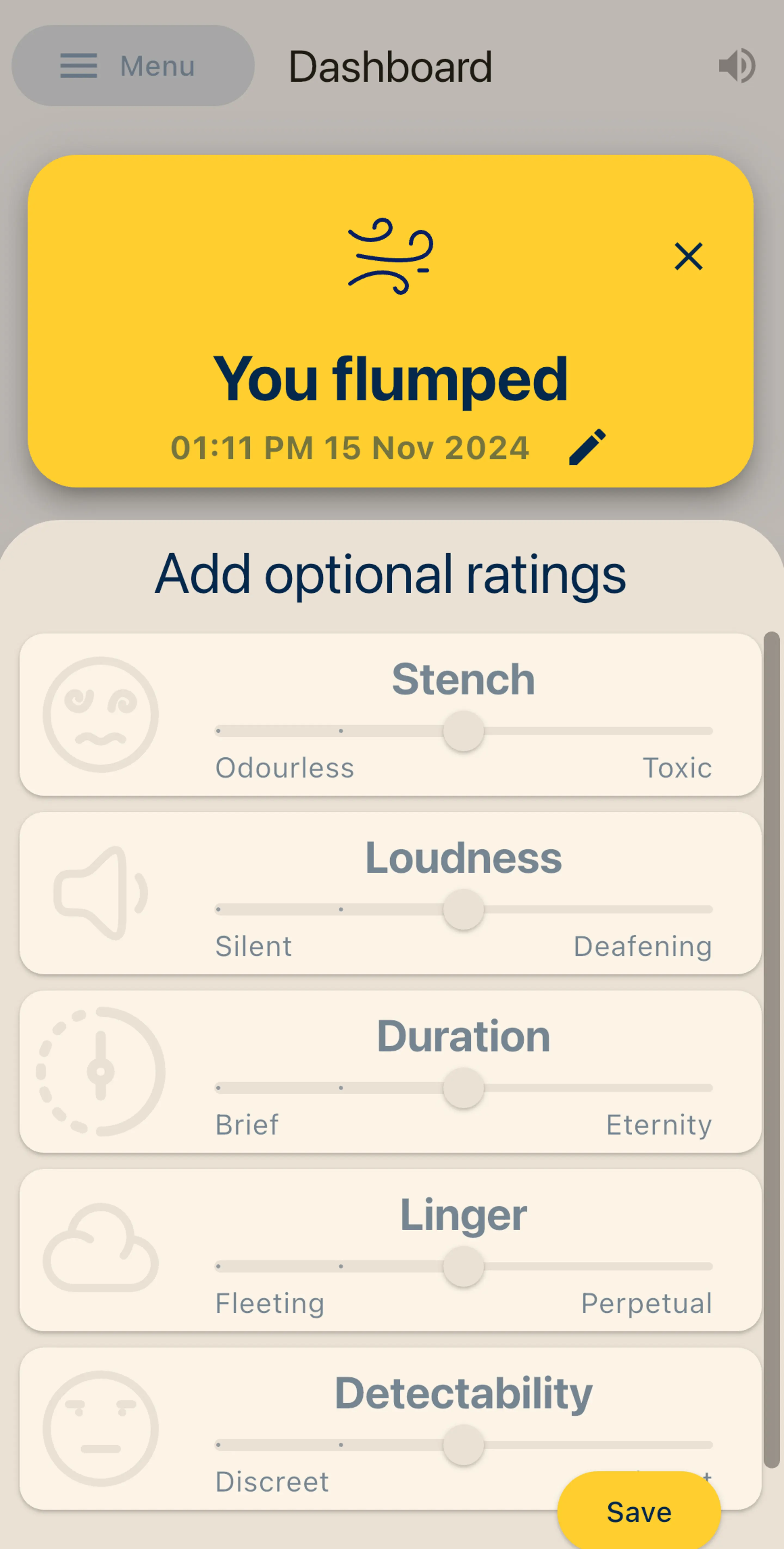Tap the Stench slider track
The image size is (784, 1549).
(x=464, y=731)
